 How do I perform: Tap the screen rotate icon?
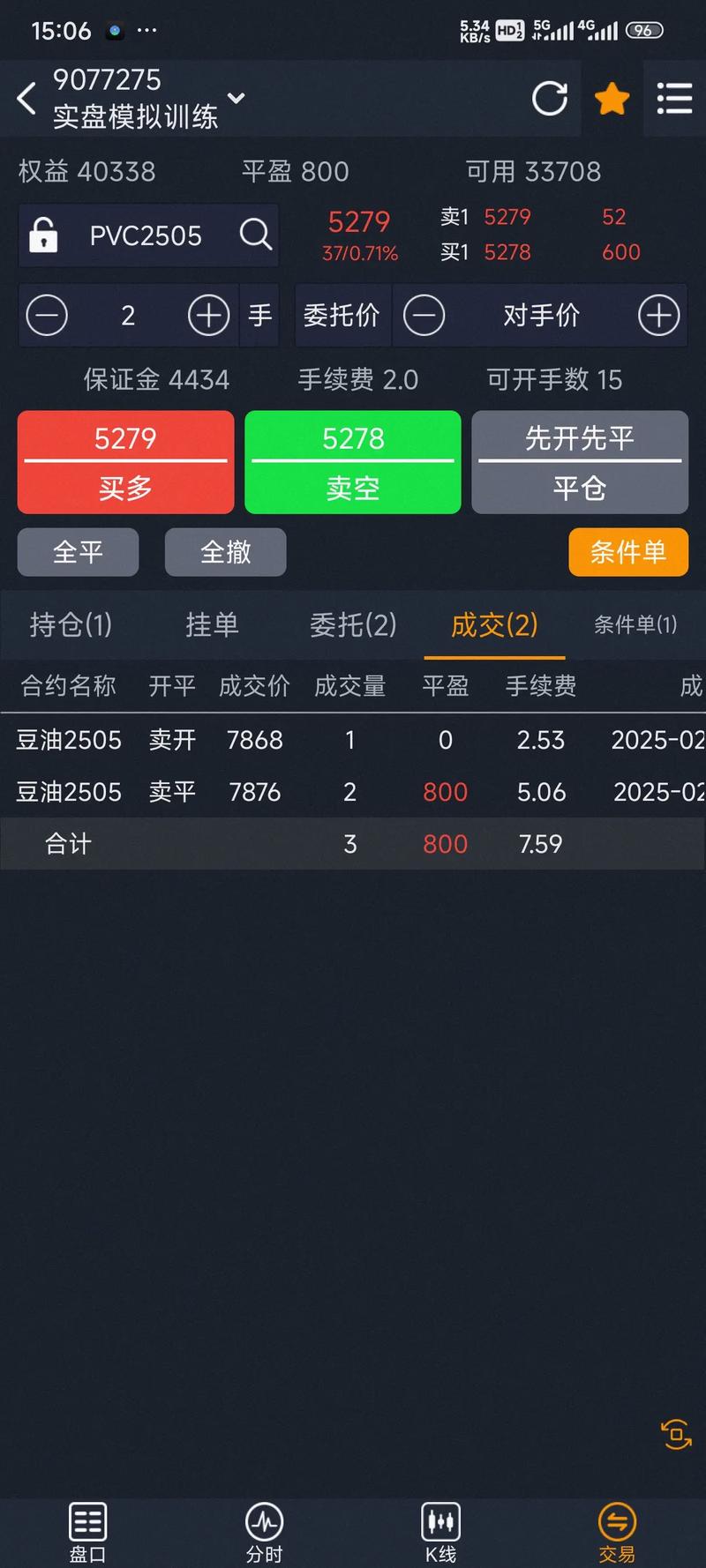674,1435
